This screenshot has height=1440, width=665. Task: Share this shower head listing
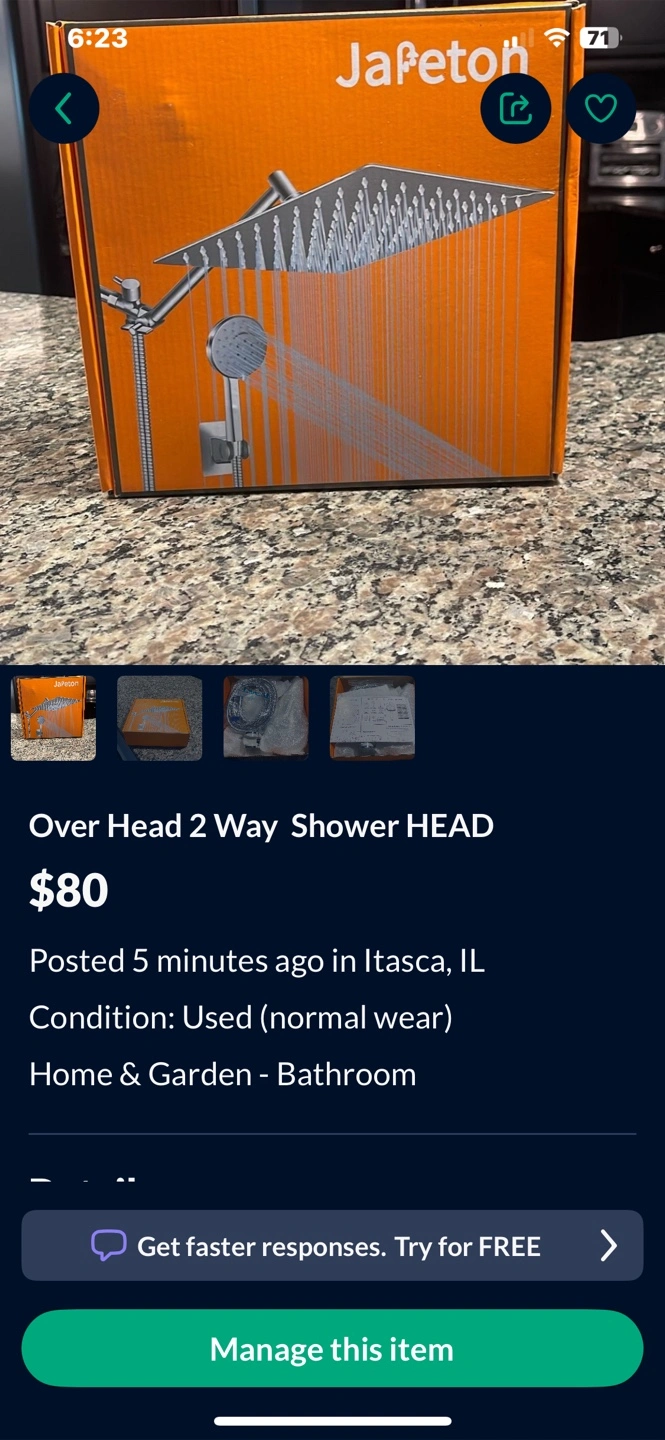pyautogui.click(x=516, y=108)
